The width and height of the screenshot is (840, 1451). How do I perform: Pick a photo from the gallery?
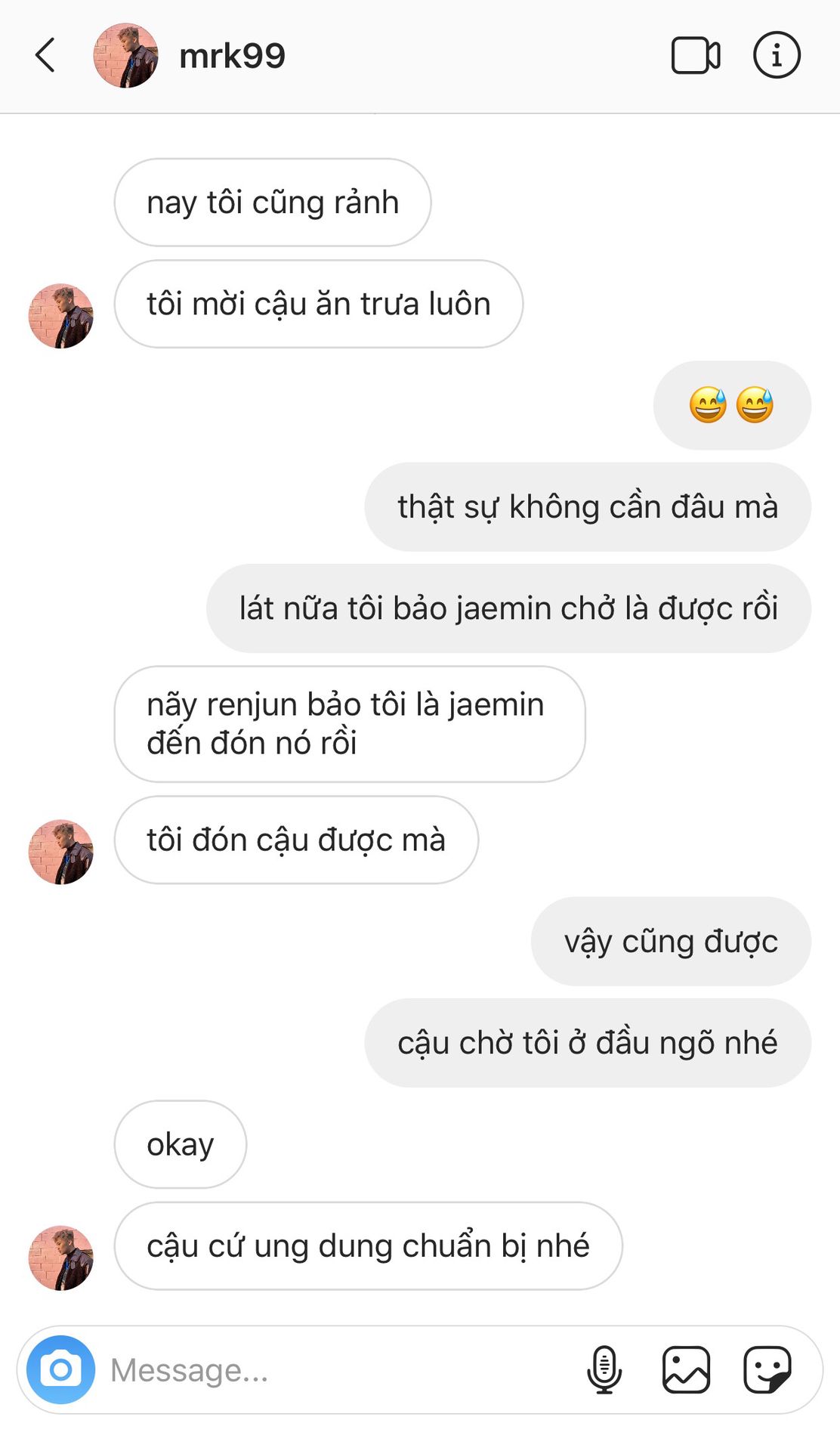click(686, 1369)
